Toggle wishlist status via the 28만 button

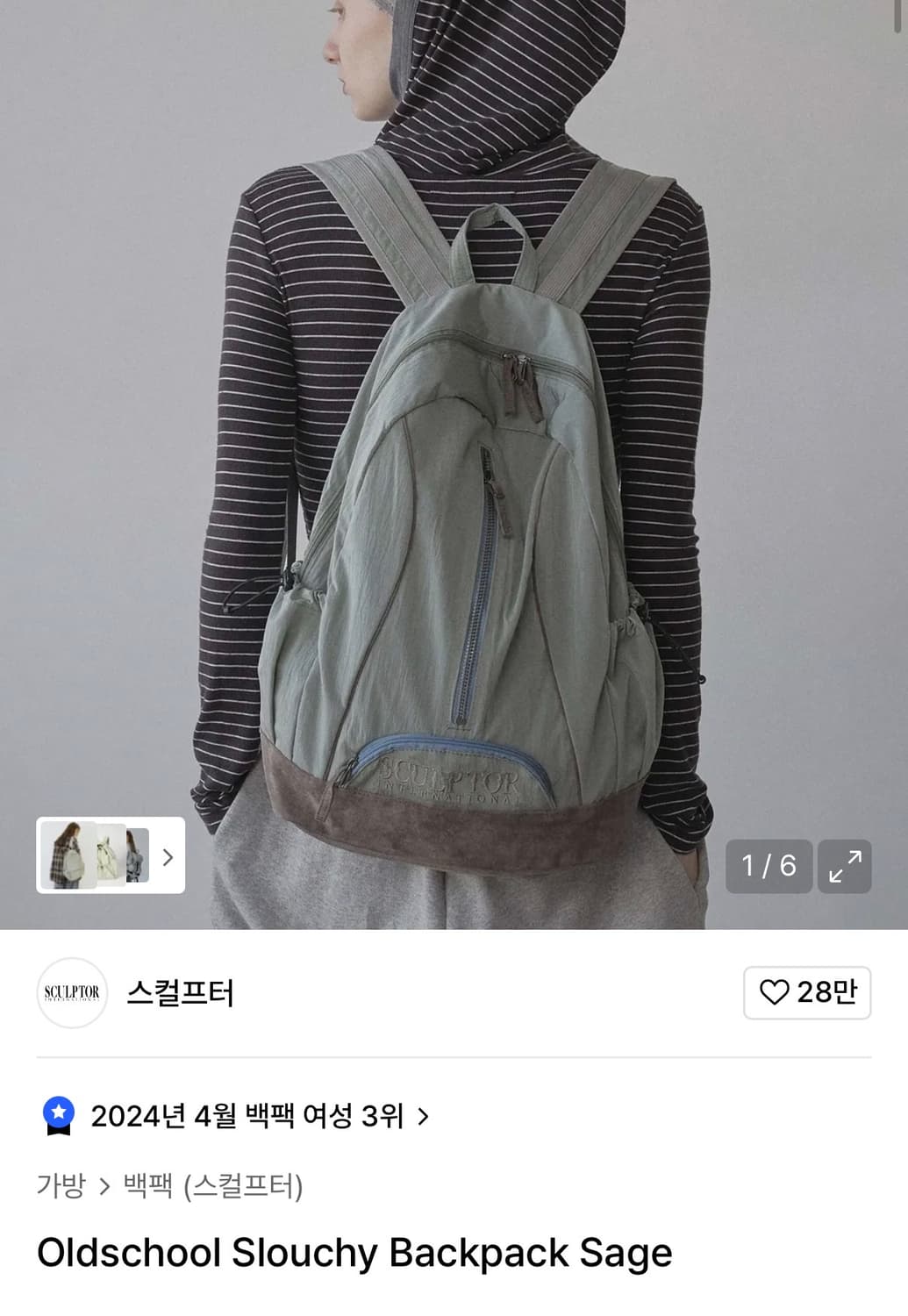(x=805, y=994)
